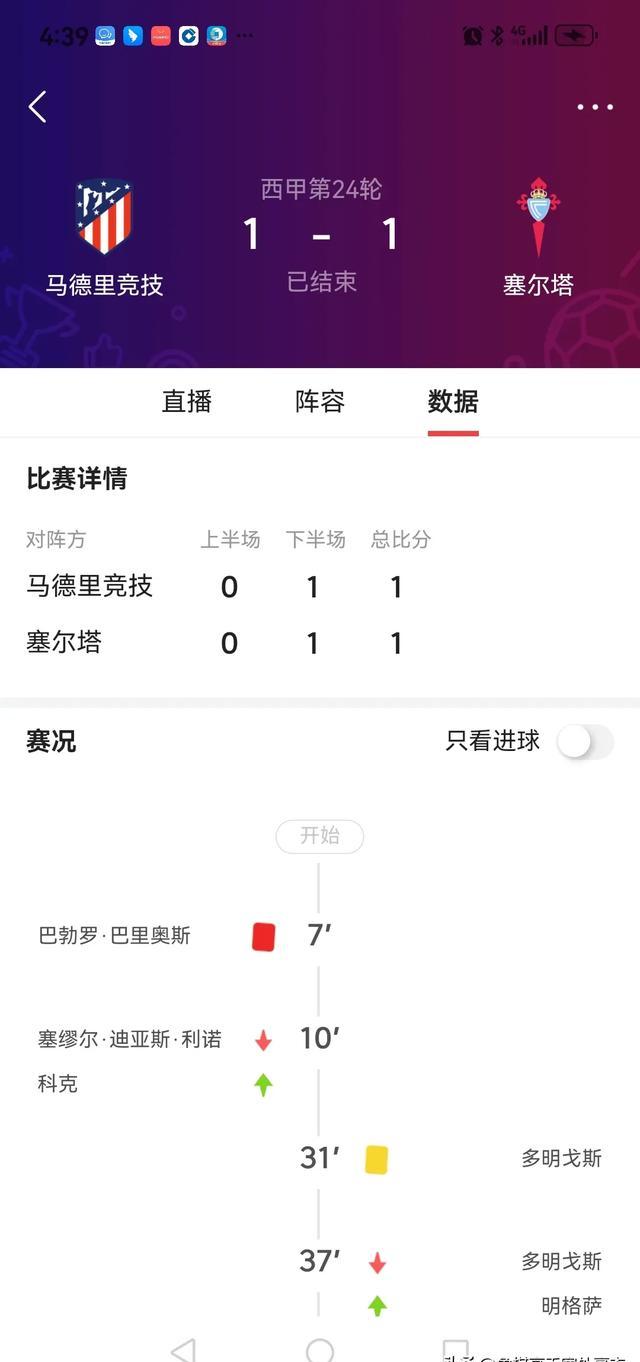
Task: Select the 数据 tab
Action: pyautogui.click(x=453, y=402)
